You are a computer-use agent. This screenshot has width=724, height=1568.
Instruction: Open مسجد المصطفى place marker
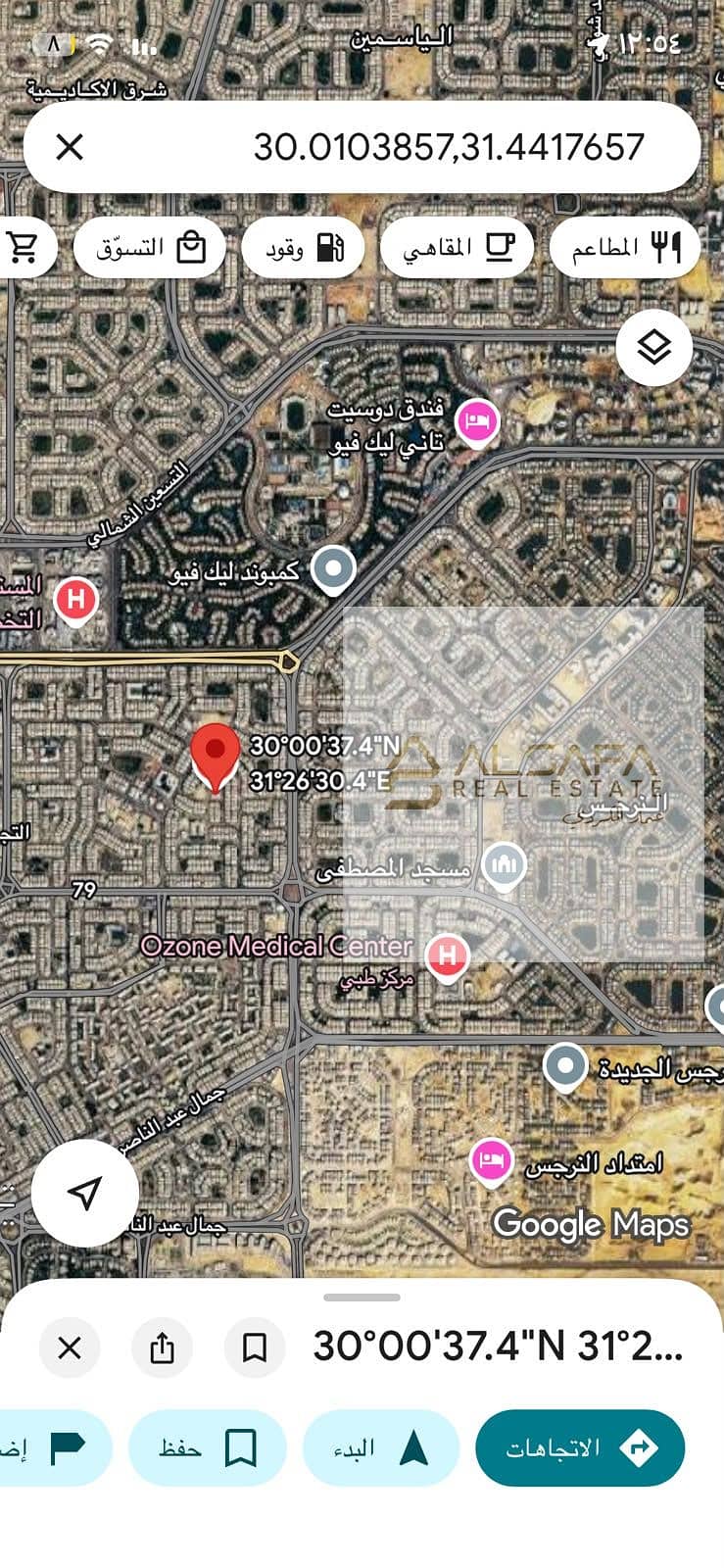[x=506, y=865]
